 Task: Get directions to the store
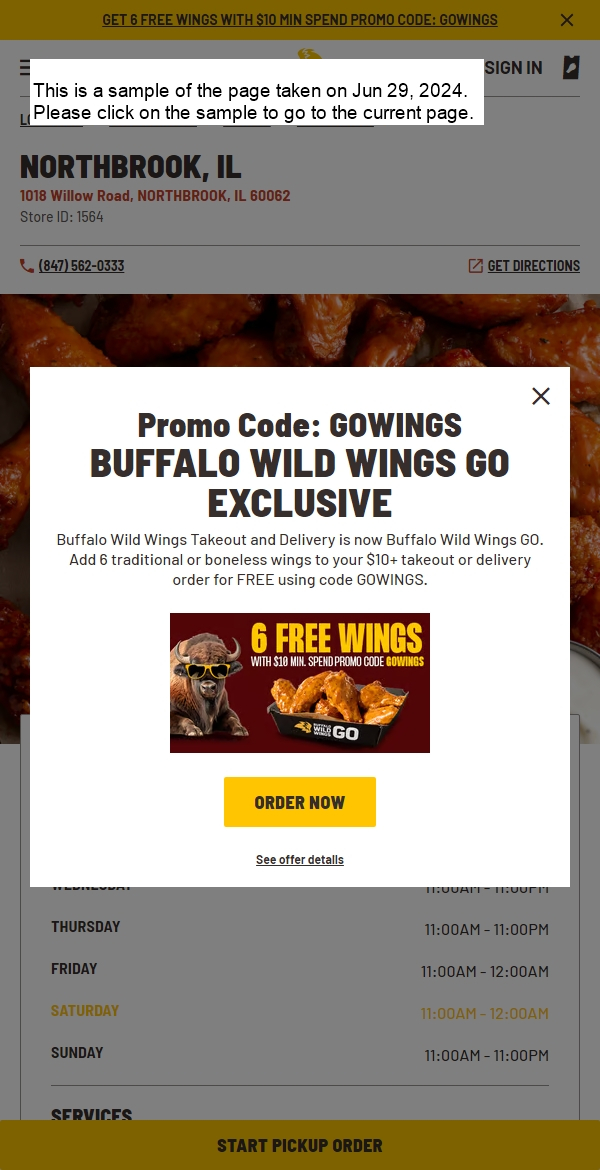click(x=533, y=266)
